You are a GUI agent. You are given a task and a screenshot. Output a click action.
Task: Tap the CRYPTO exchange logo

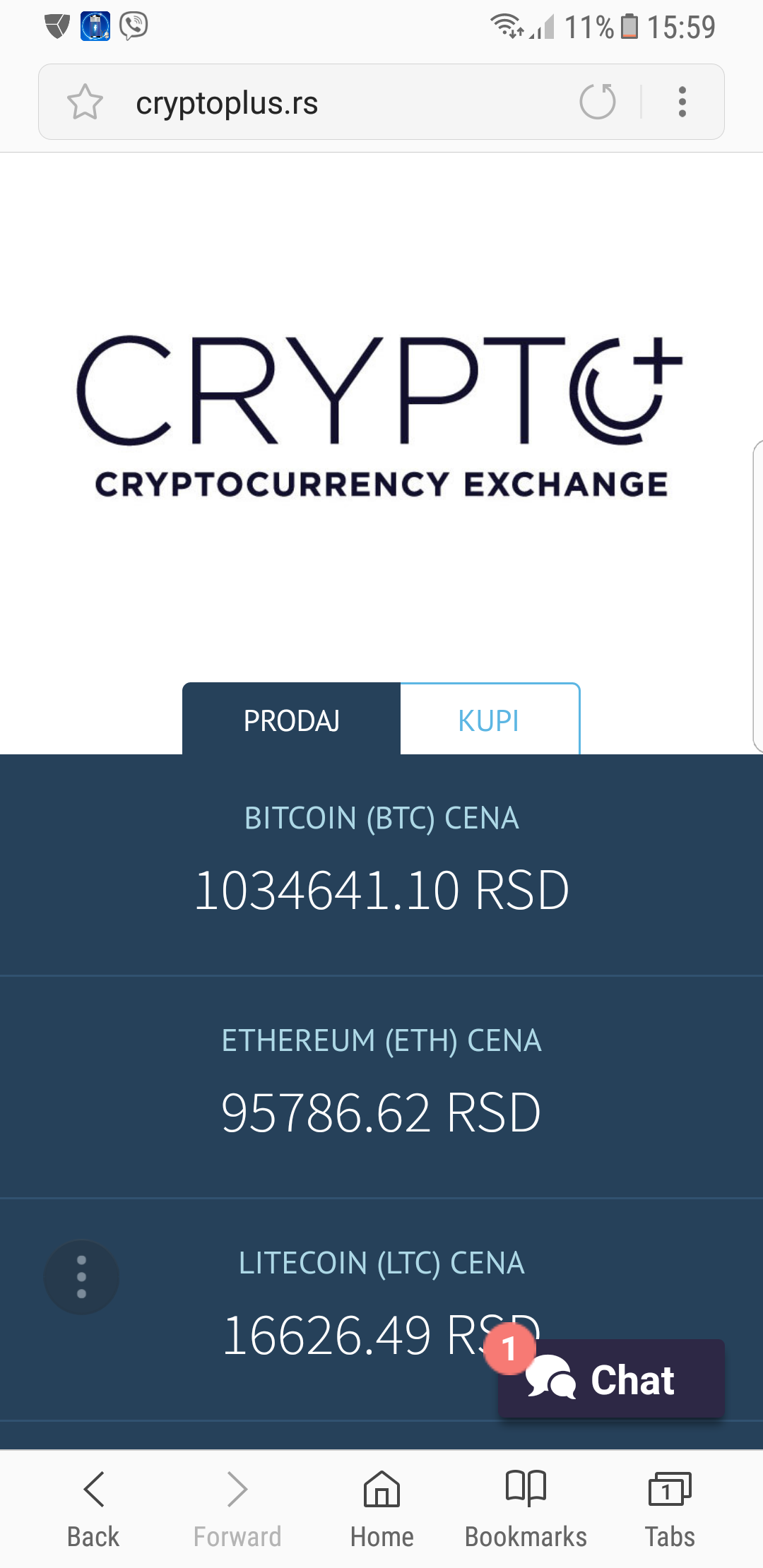tap(381, 413)
